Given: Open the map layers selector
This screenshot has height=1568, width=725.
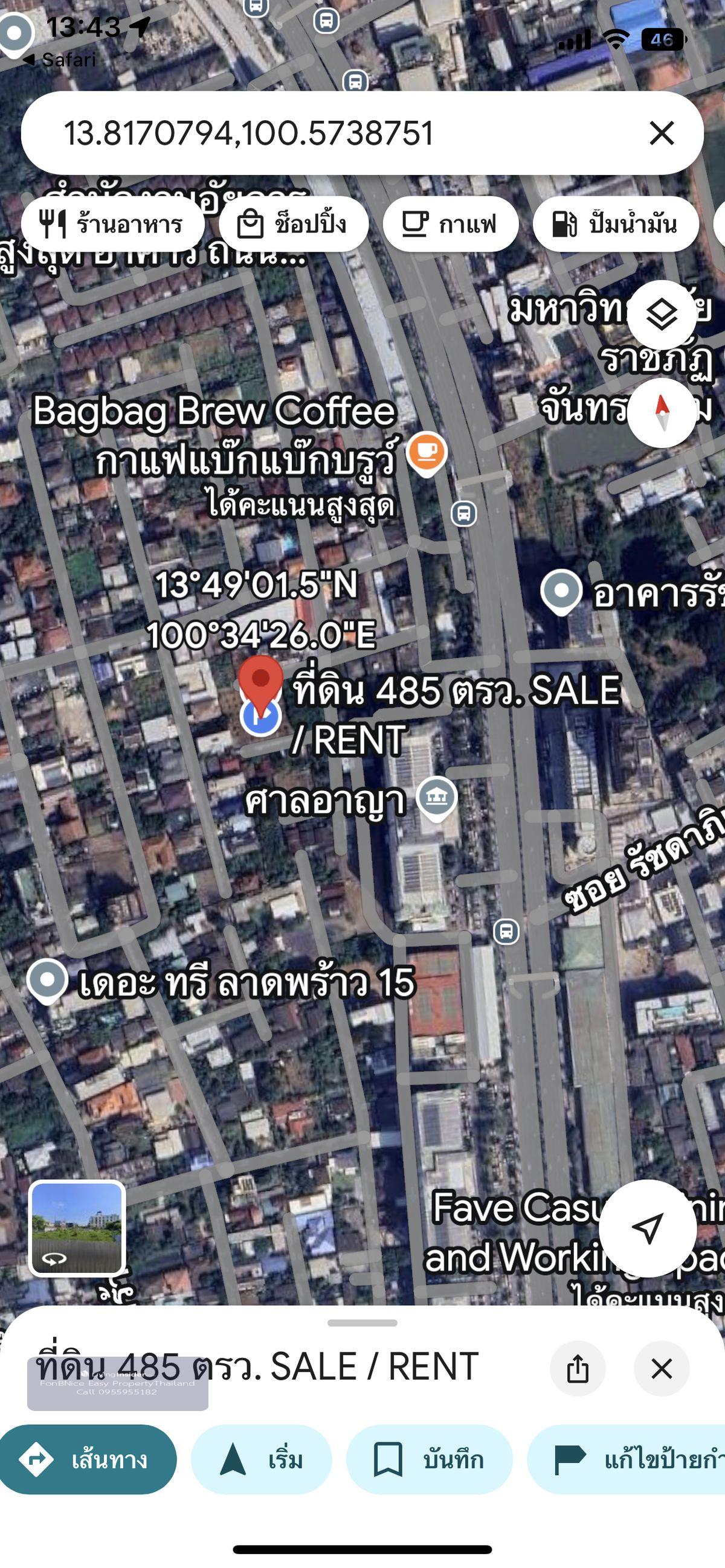Looking at the screenshot, I should click(662, 315).
